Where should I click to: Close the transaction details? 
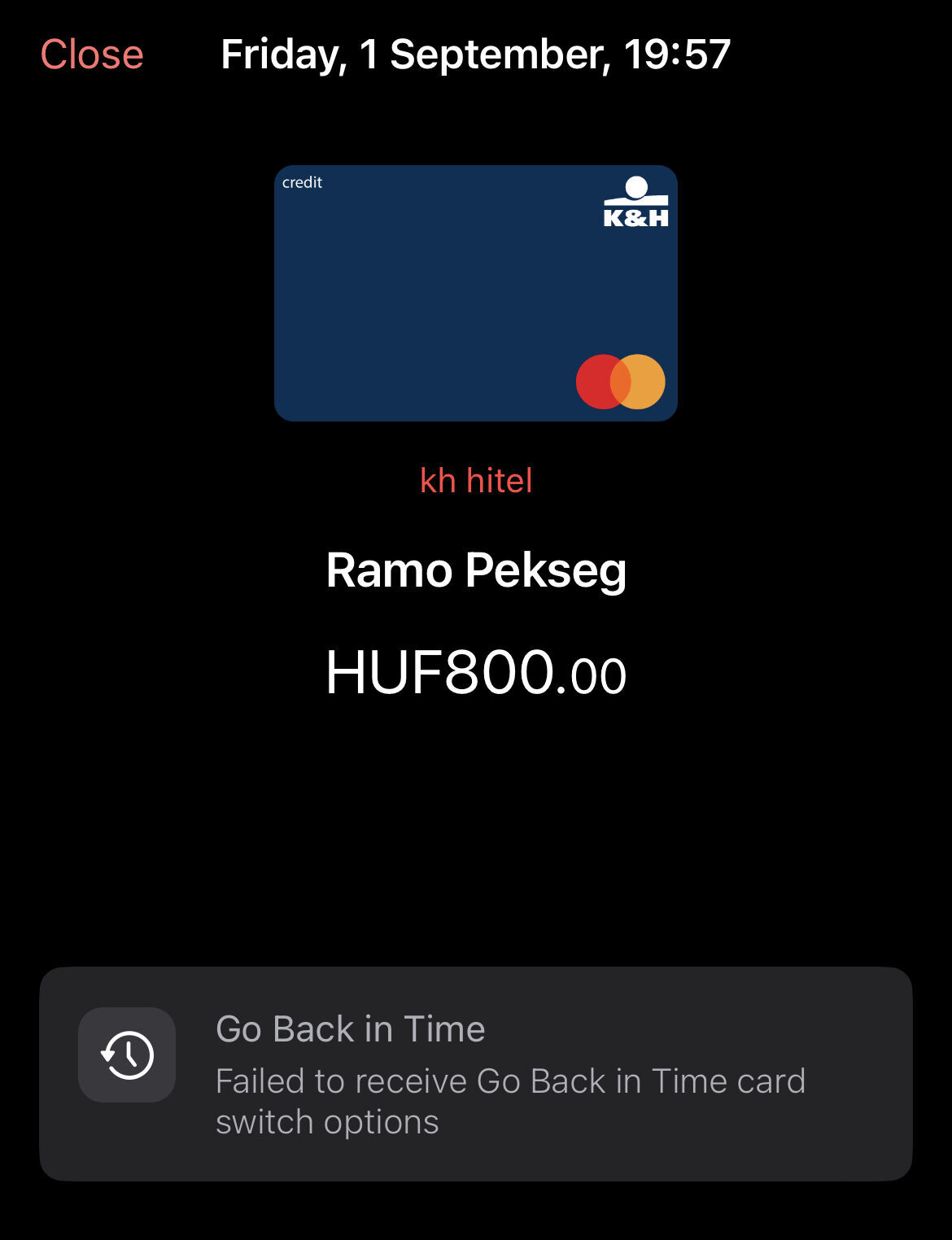92,55
